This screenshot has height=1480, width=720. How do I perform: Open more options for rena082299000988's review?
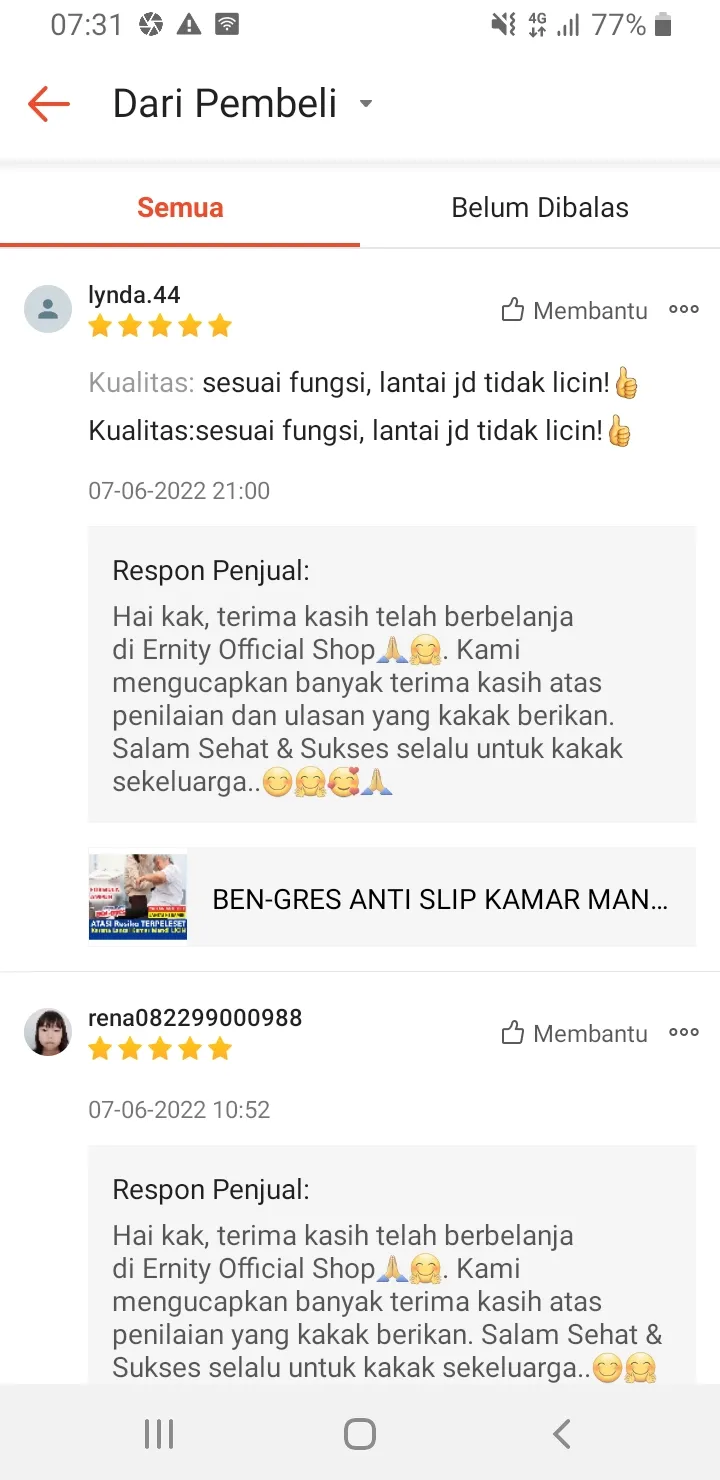click(x=684, y=1033)
